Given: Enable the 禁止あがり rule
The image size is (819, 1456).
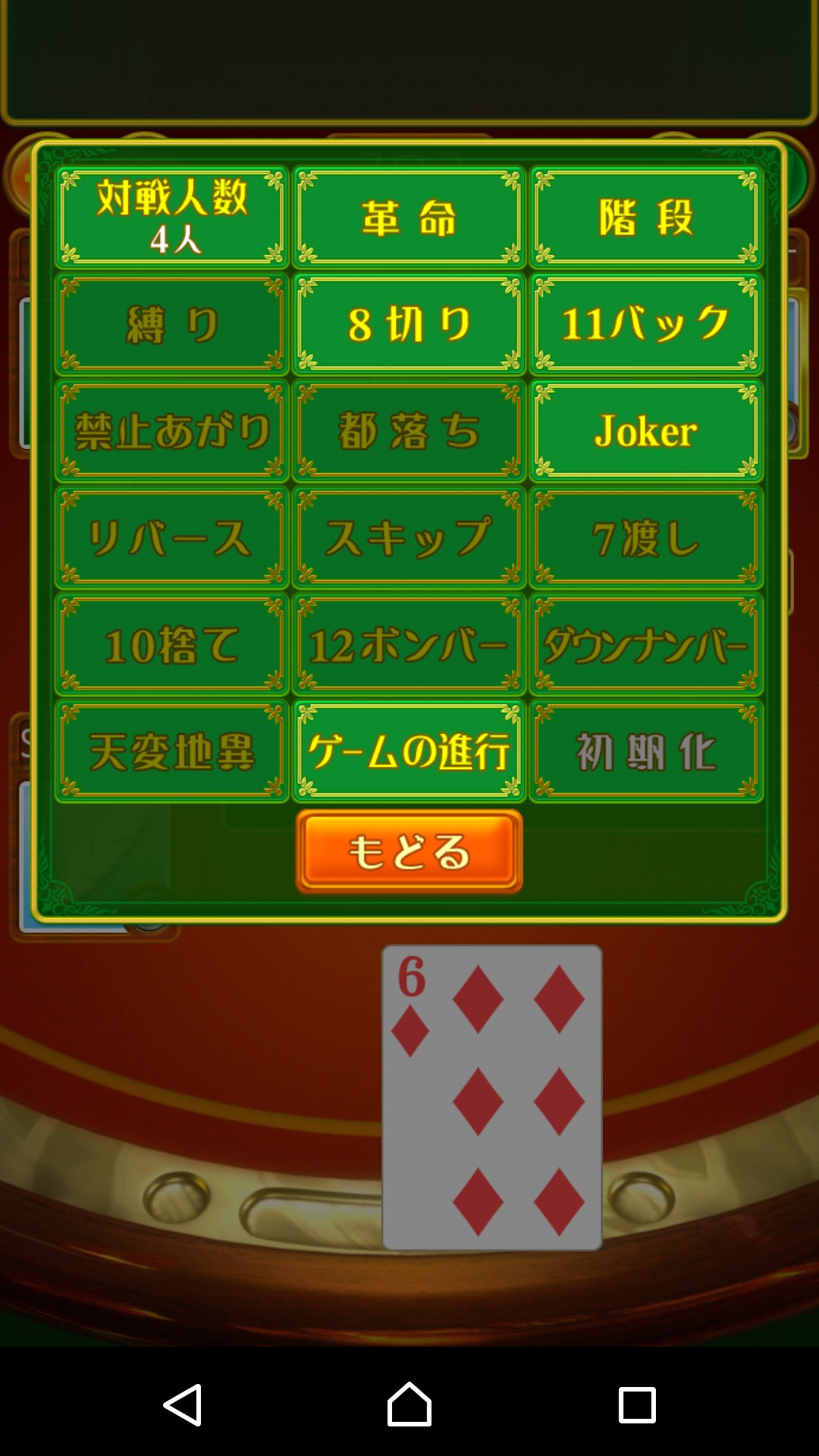Looking at the screenshot, I should pyautogui.click(x=172, y=431).
